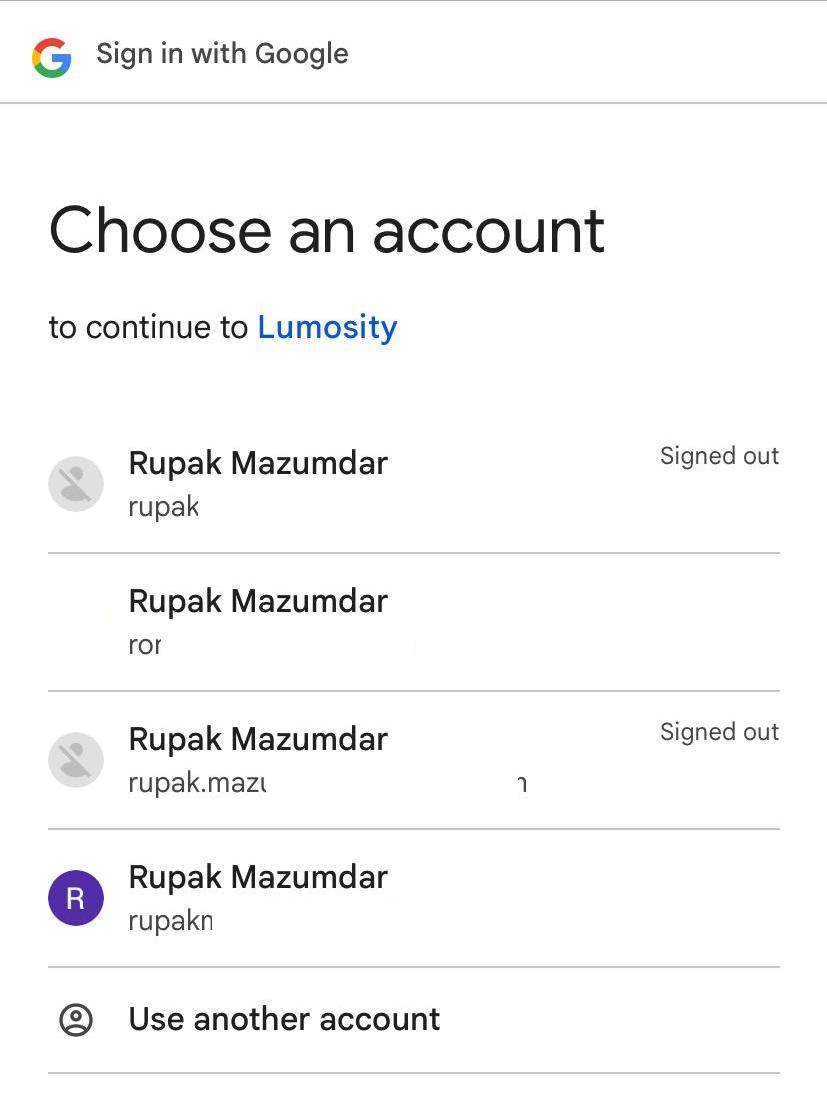This screenshot has width=827, height=1110.
Task: Click the avatar area of the second account row
Action: (x=76, y=621)
